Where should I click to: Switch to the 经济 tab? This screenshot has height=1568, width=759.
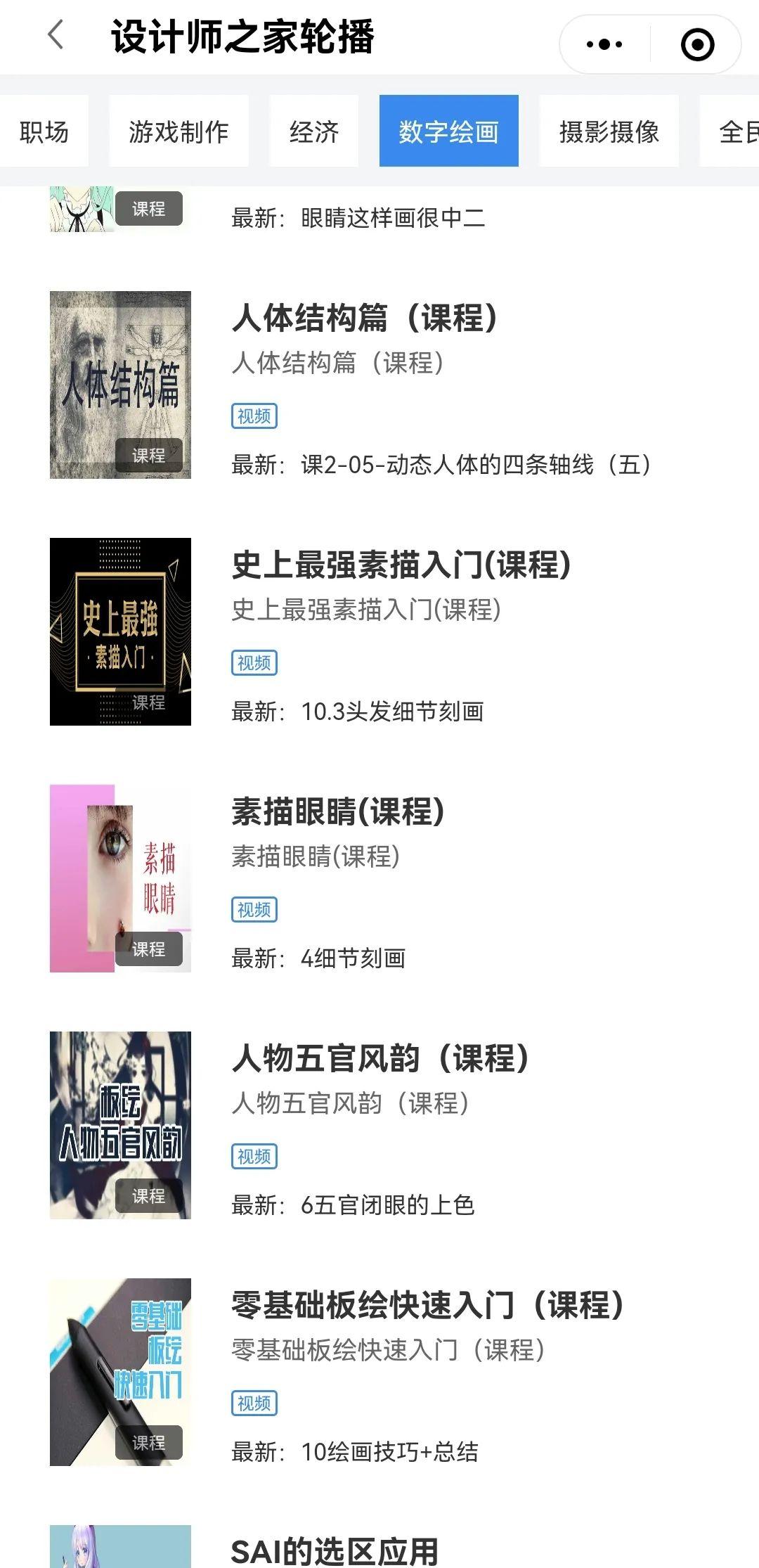tap(314, 131)
